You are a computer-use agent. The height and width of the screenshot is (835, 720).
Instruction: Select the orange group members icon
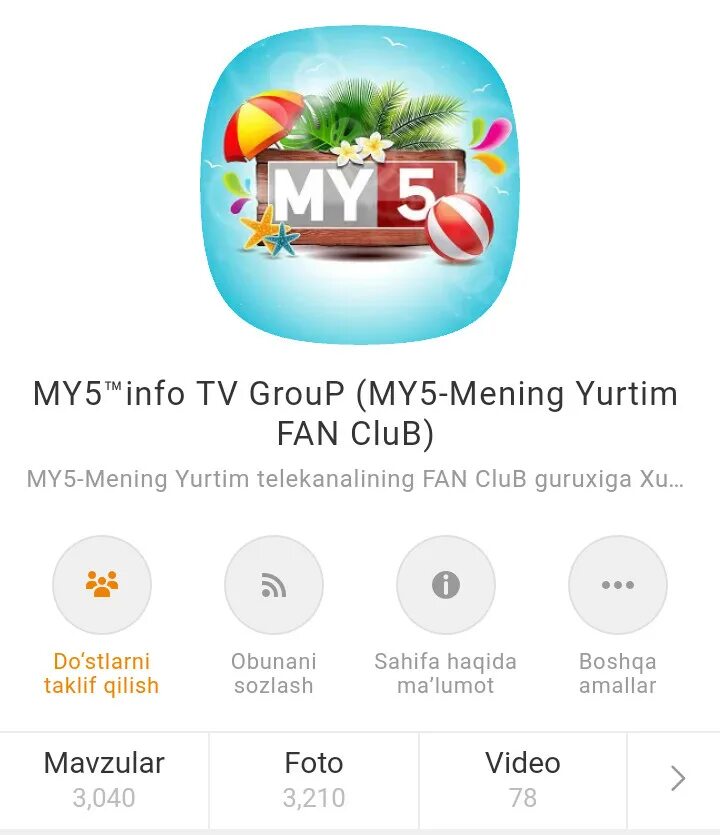point(100,585)
